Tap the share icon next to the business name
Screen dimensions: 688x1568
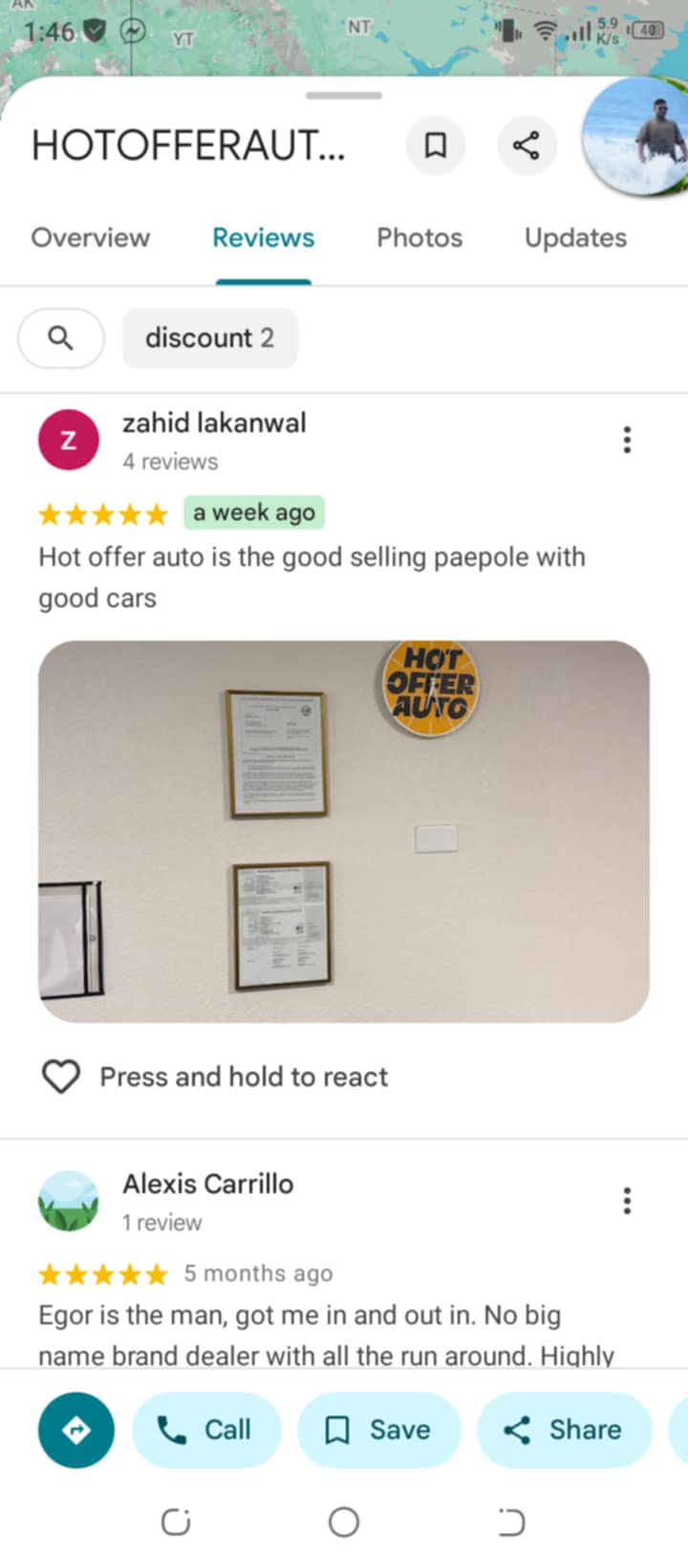pyautogui.click(x=527, y=145)
